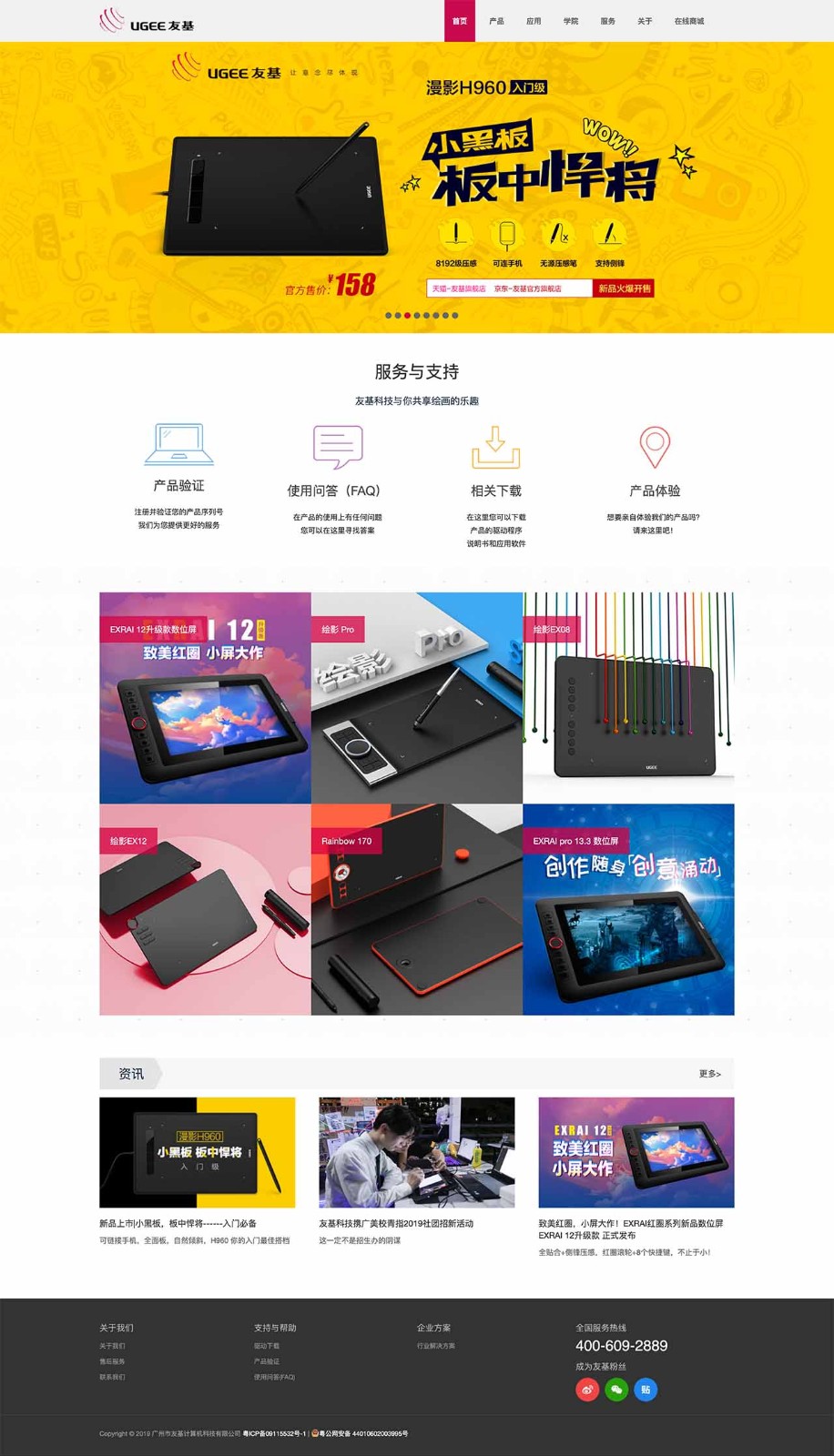This screenshot has height=1456, width=834.
Task: View the 绘影 Pro product tile
Action: click(x=417, y=698)
